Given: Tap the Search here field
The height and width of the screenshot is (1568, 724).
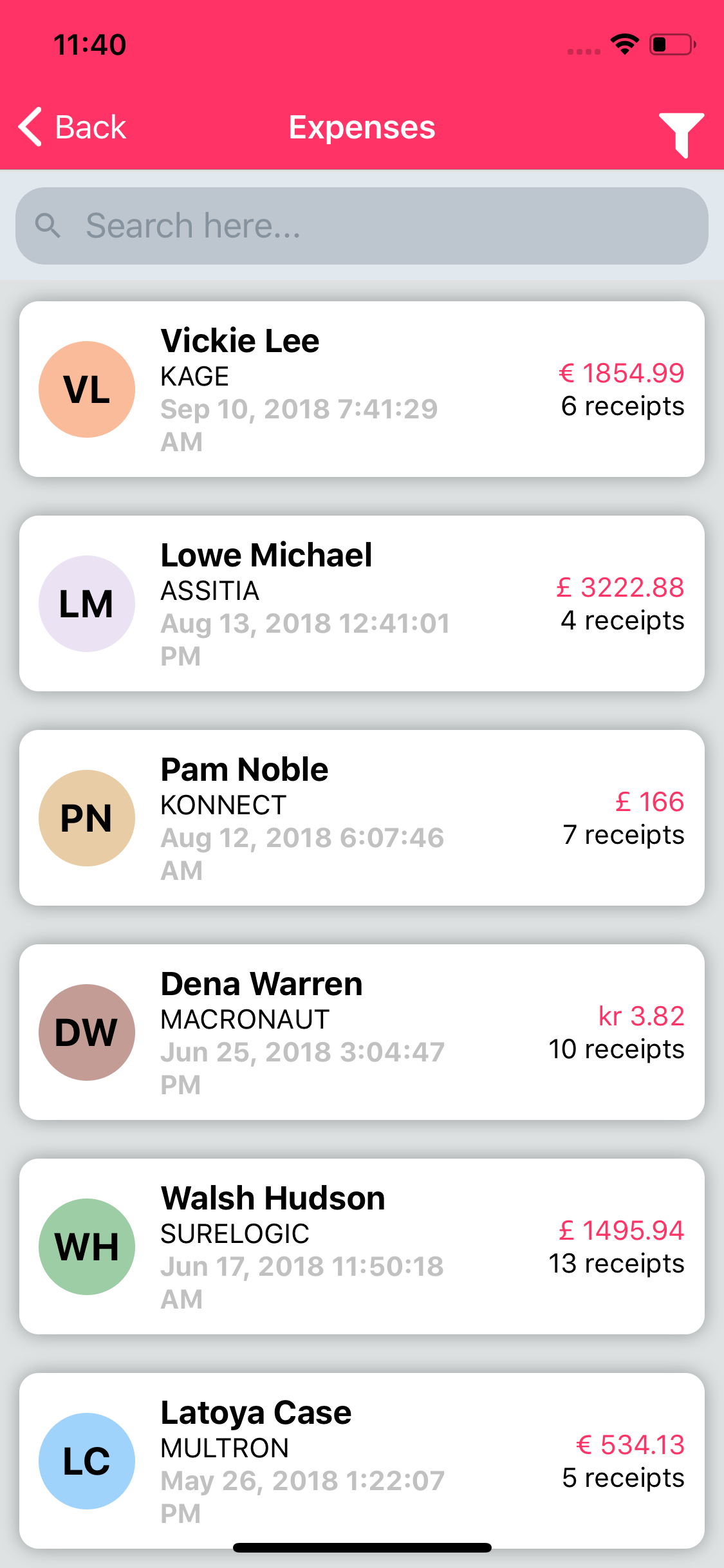Looking at the screenshot, I should coord(362,226).
